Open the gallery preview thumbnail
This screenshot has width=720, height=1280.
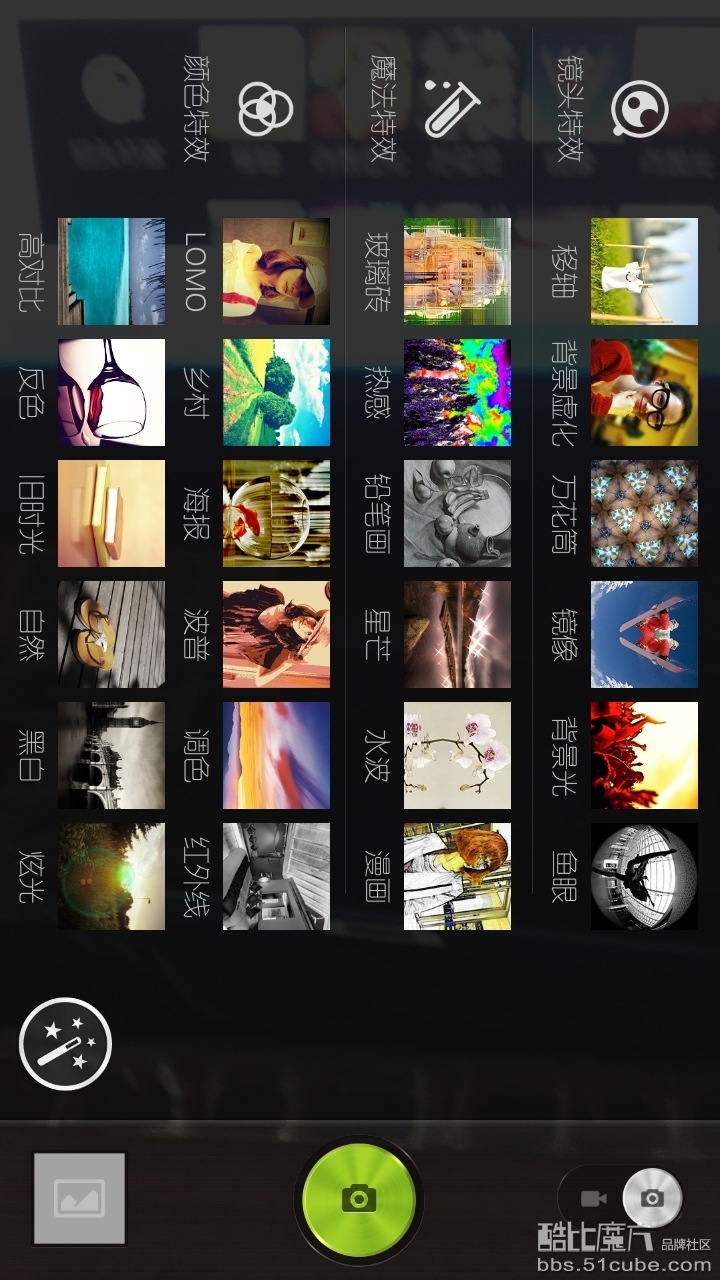[79, 1199]
